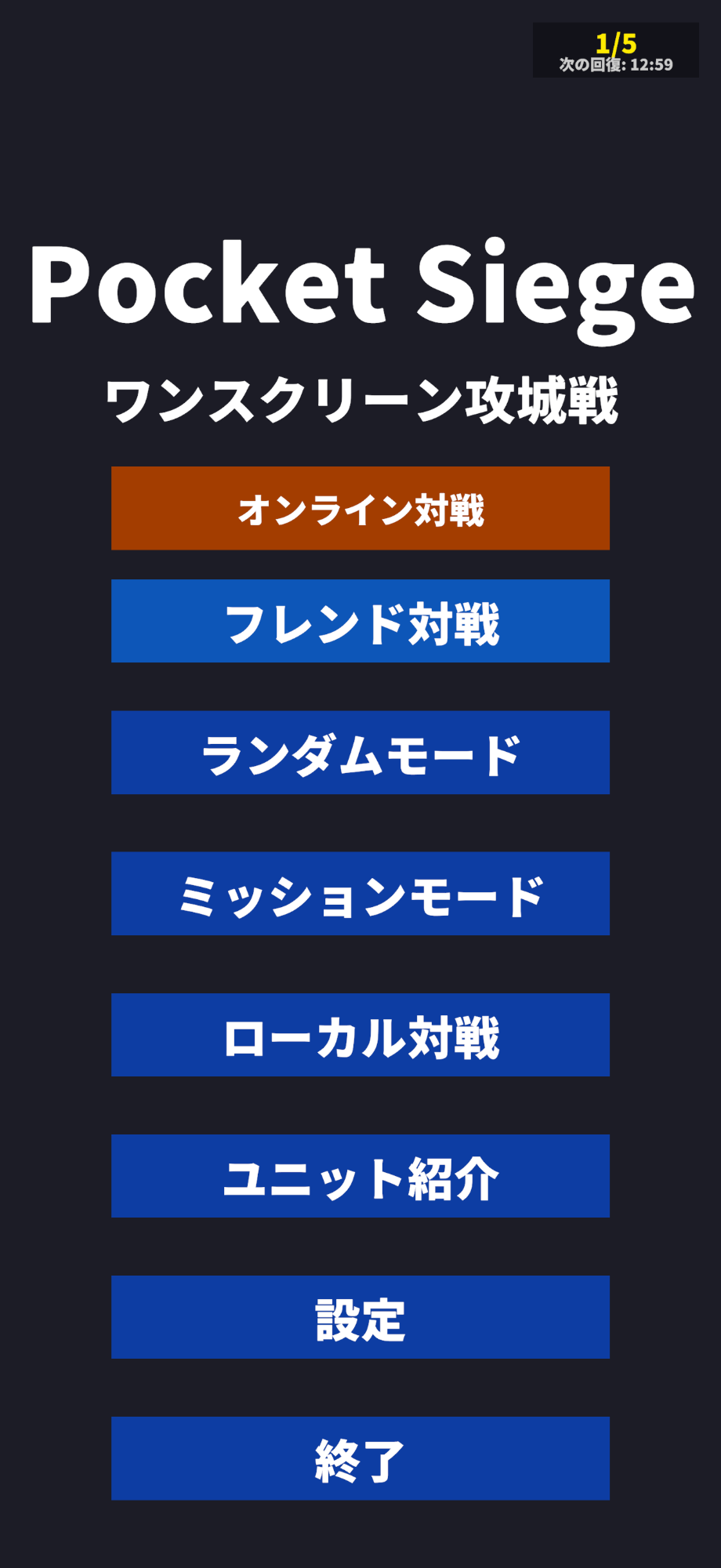Click the yellow 1/5 stamina counter
Viewport: 721px width, 1568px height.
616,42
